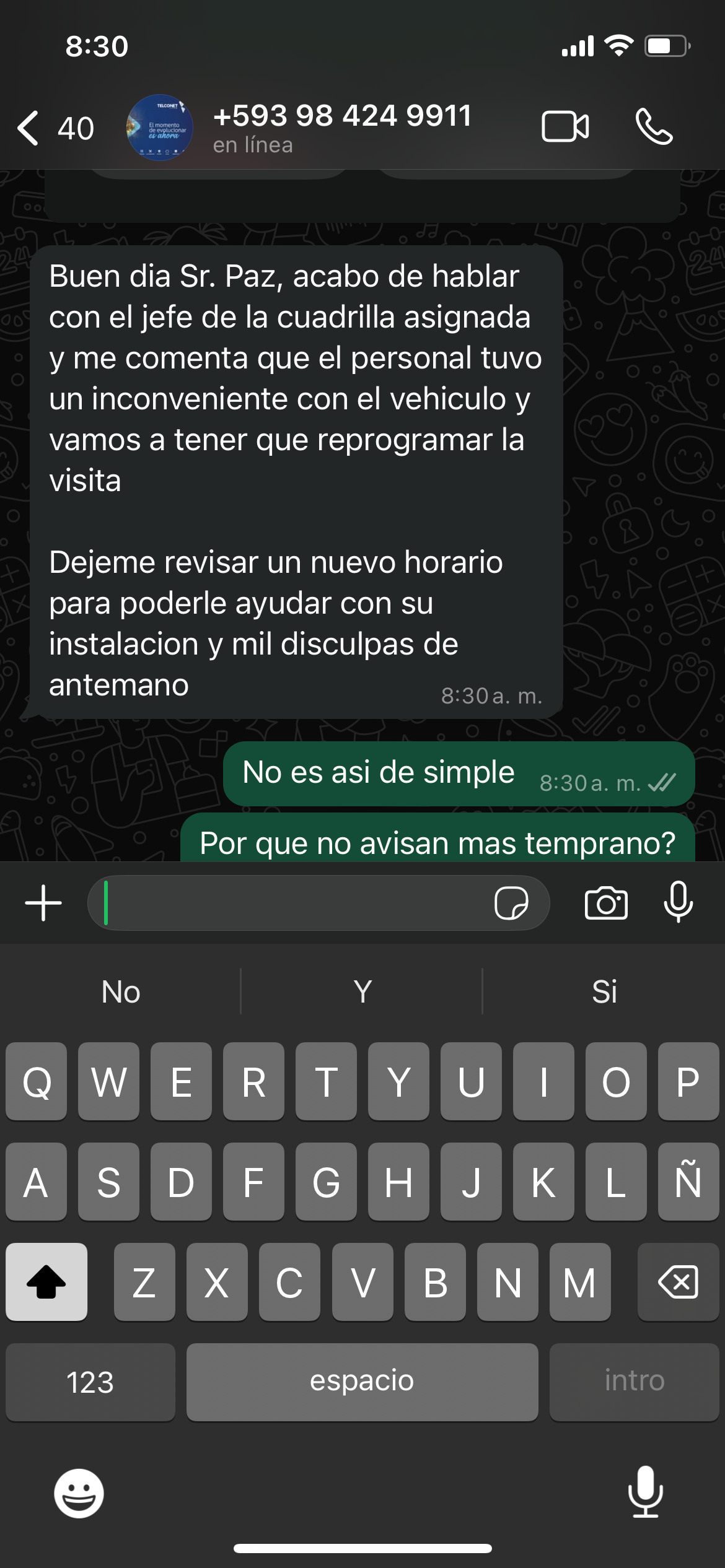Tap the backspace key
725x1568 pixels.
(x=679, y=1281)
